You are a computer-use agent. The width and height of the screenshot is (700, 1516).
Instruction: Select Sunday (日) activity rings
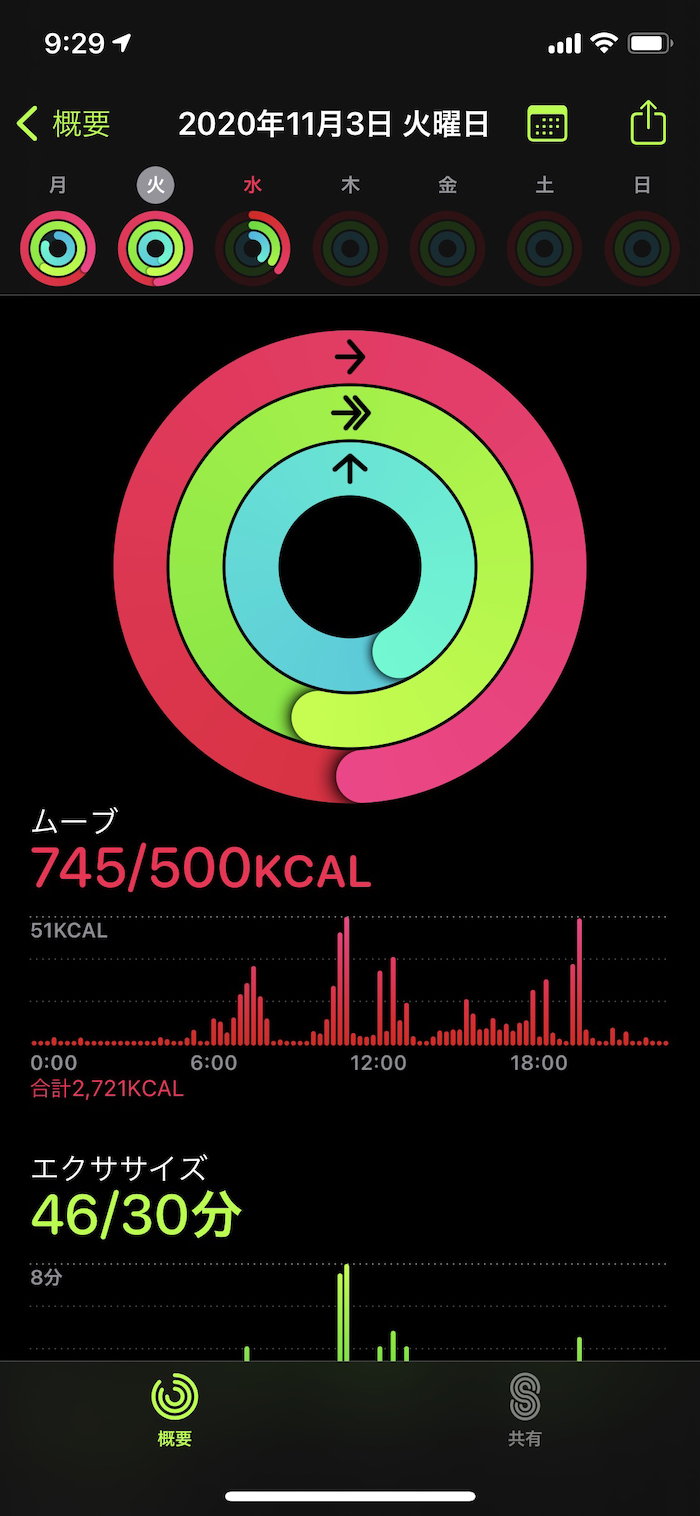pyautogui.click(x=642, y=248)
